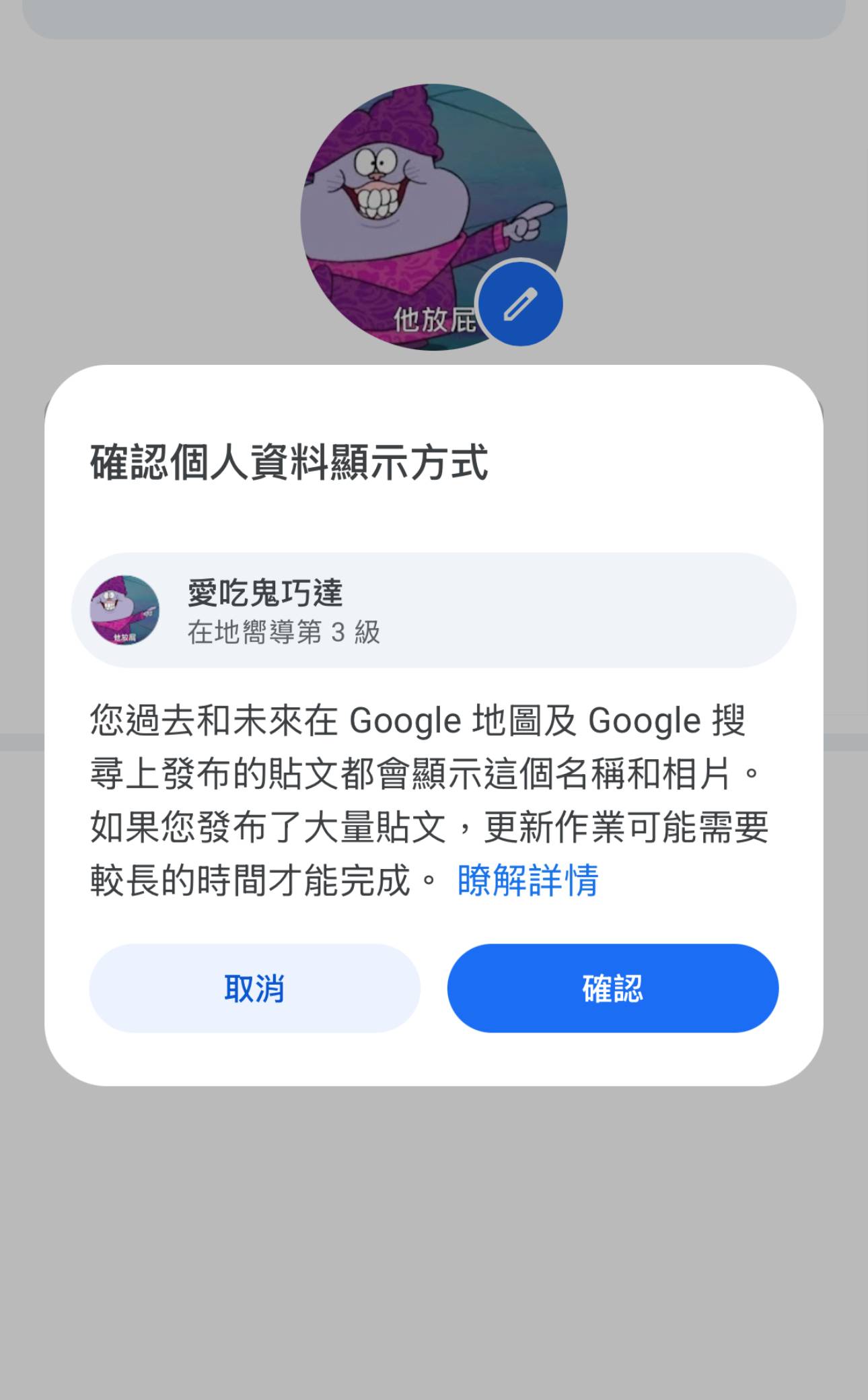
Task: Select the confirm 確認 action to save profile
Action: click(x=611, y=987)
